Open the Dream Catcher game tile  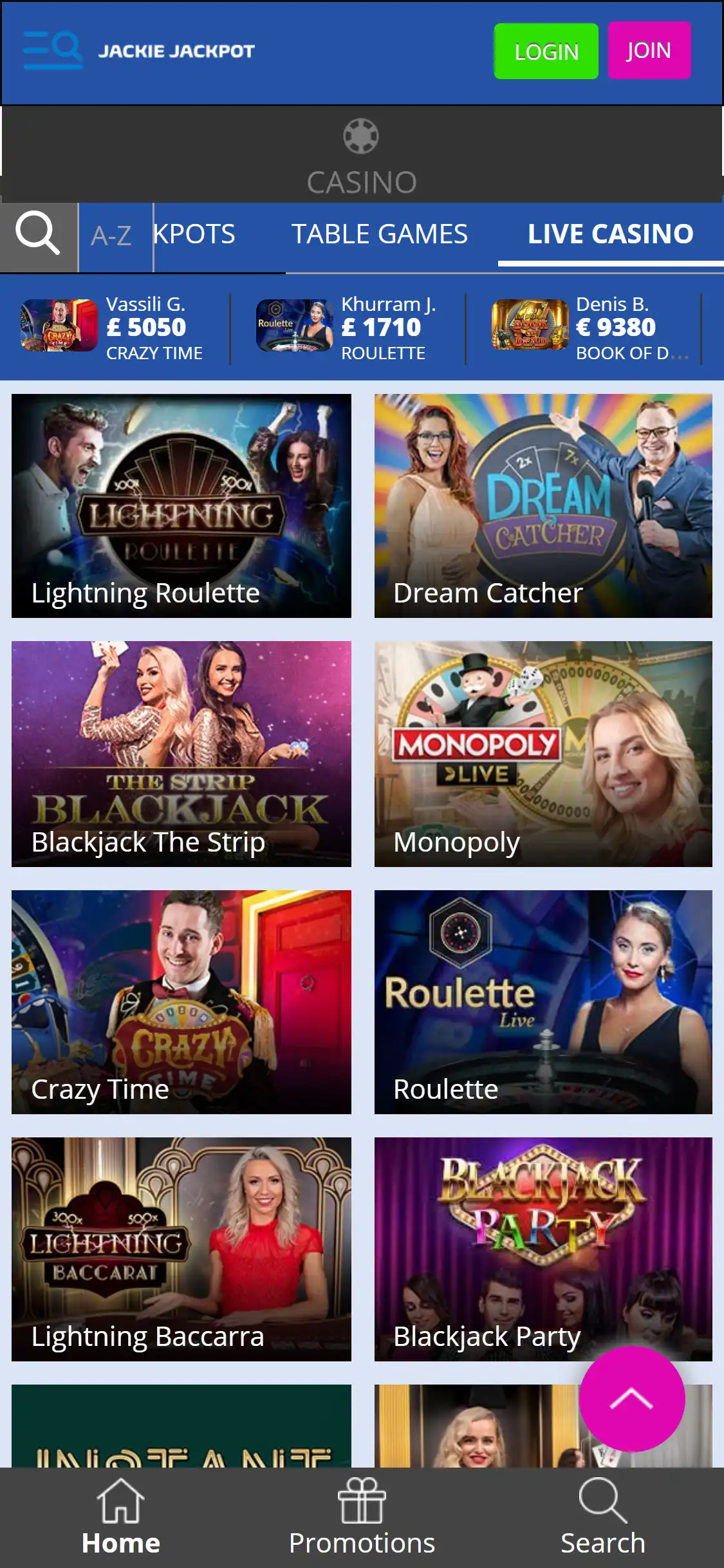click(543, 505)
